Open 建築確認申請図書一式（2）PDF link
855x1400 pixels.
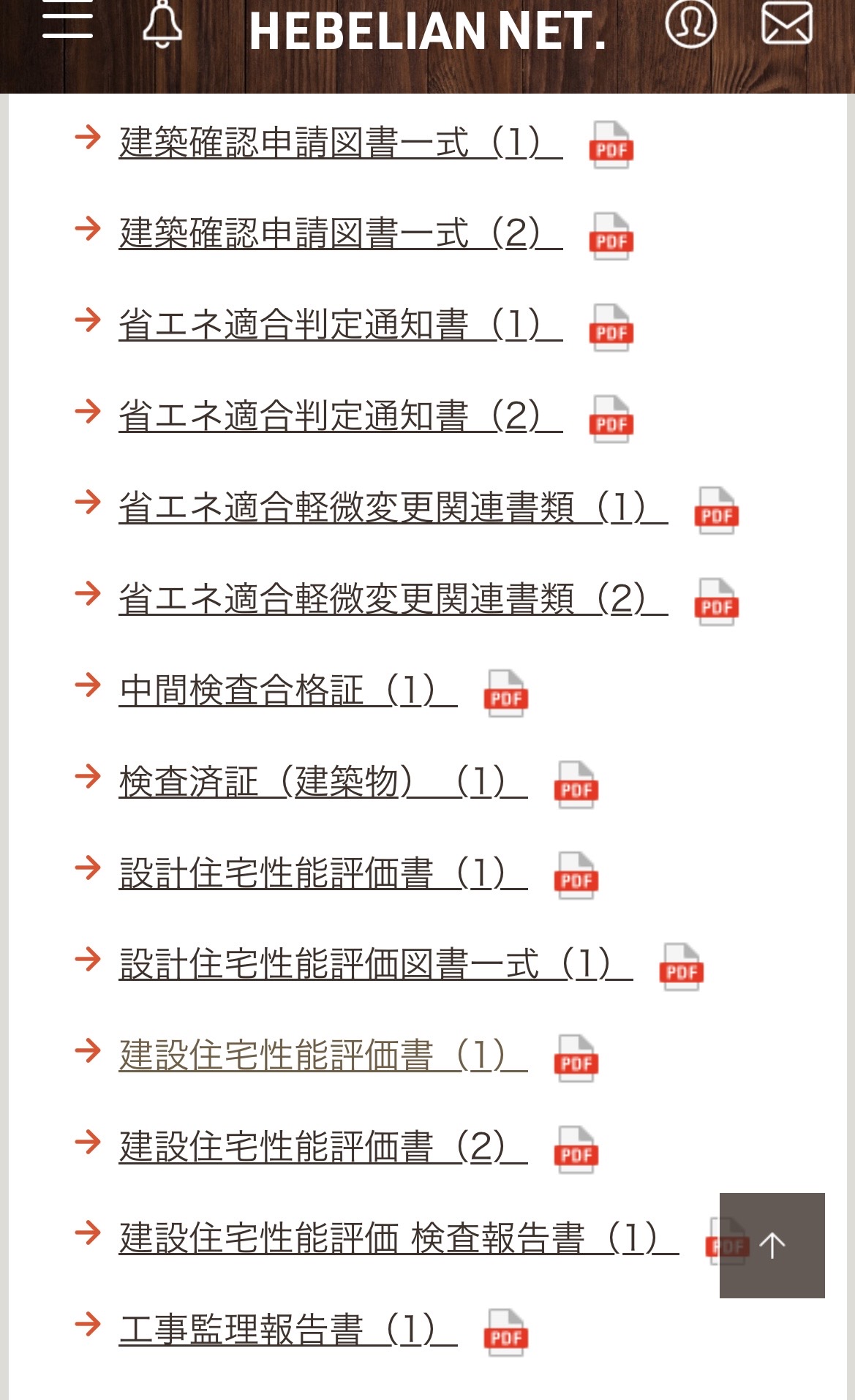point(341,233)
